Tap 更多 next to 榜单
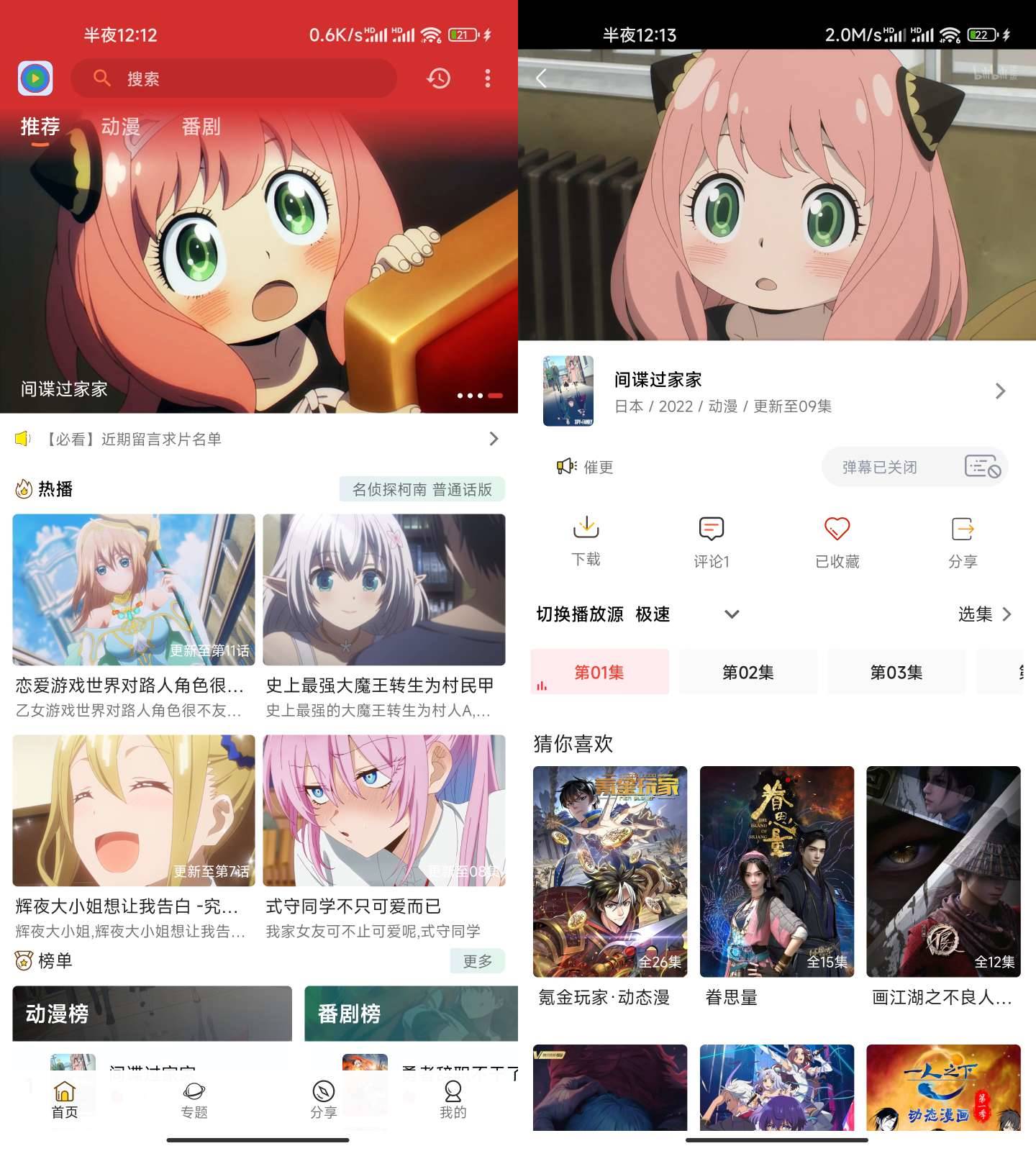The width and height of the screenshot is (1036, 1151). 477,961
